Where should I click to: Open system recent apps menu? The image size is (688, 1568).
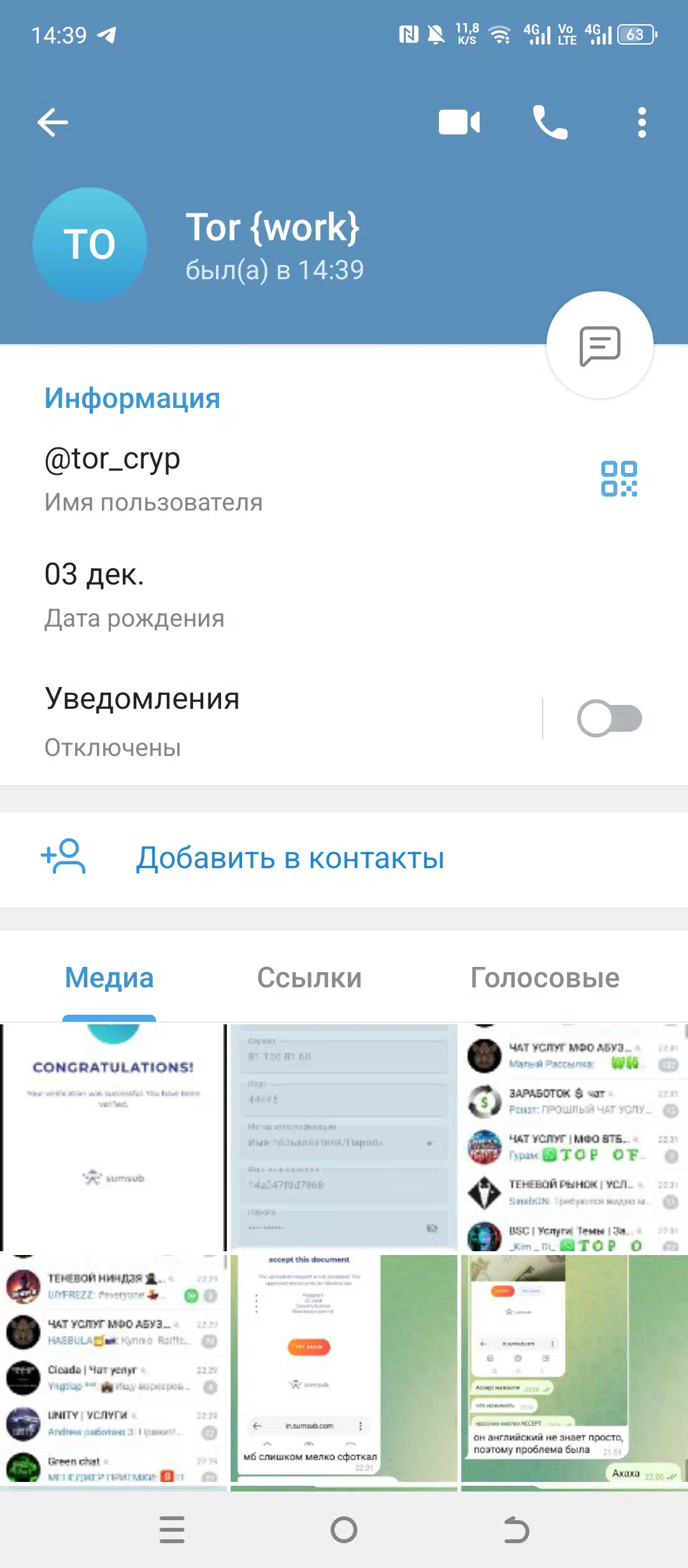(172, 1530)
